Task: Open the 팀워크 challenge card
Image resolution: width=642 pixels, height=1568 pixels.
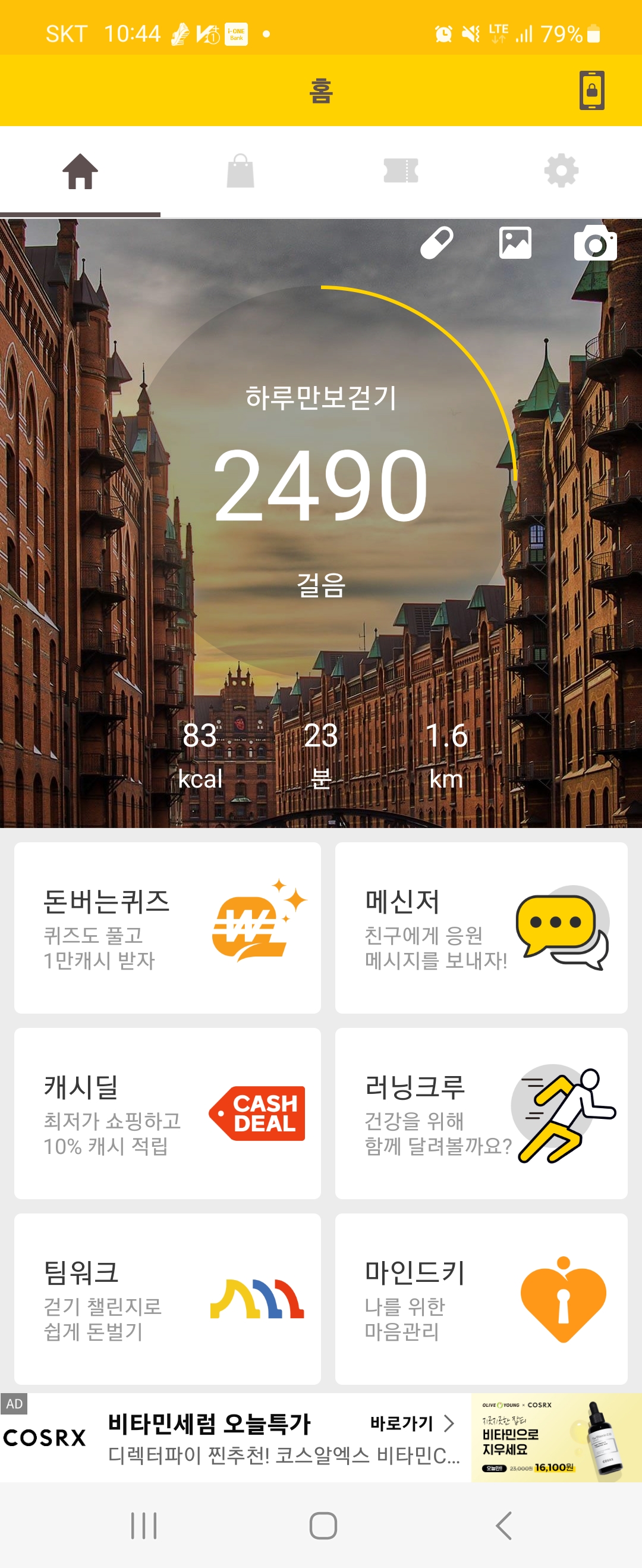Action: (x=168, y=1299)
